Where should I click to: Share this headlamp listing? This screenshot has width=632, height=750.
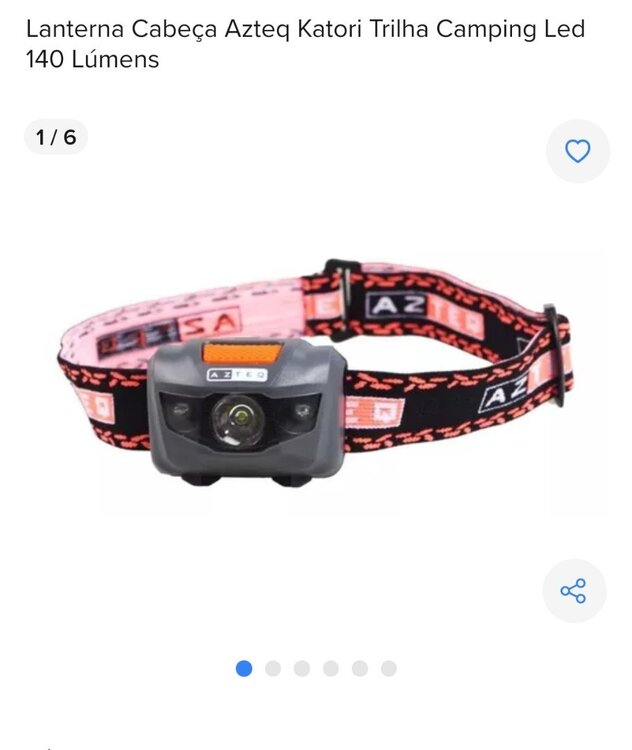574,591
